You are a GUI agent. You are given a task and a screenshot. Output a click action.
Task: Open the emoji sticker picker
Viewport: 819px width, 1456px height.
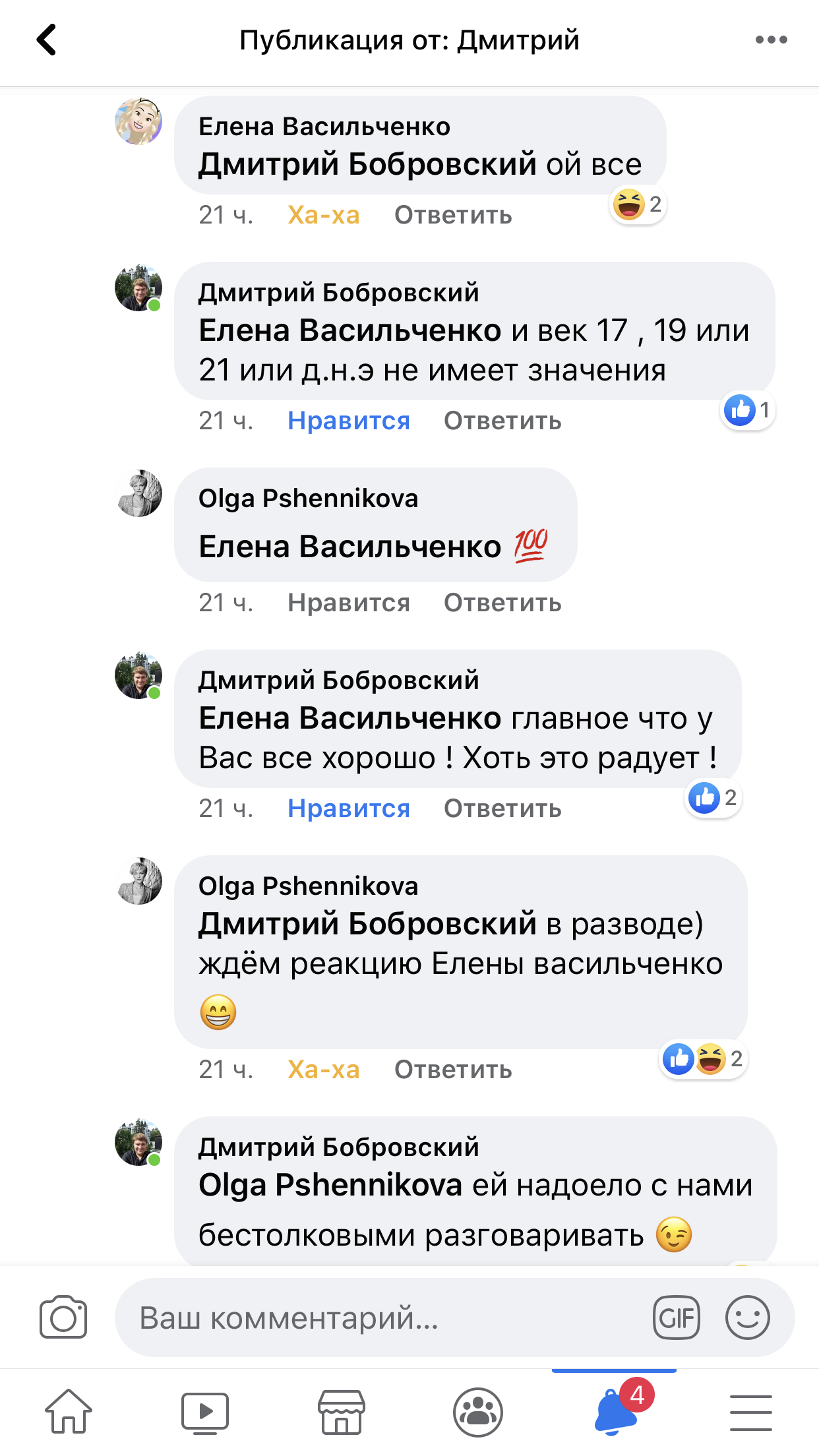click(747, 1318)
